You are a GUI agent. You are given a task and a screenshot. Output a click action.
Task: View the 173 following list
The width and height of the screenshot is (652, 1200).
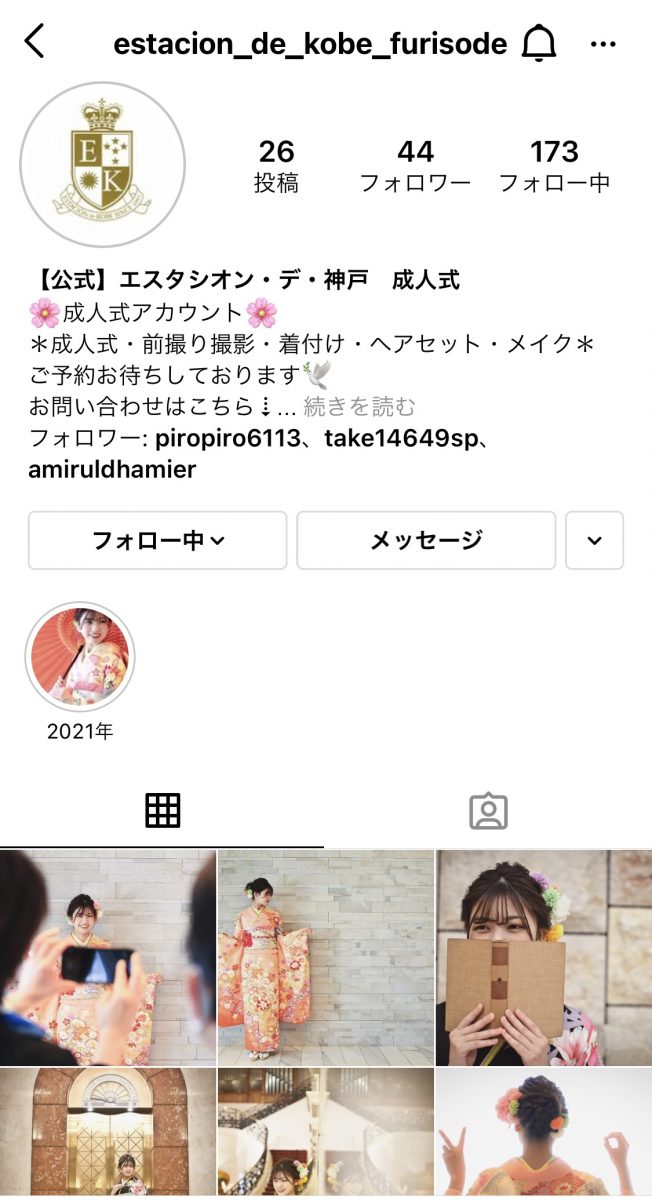(554, 166)
